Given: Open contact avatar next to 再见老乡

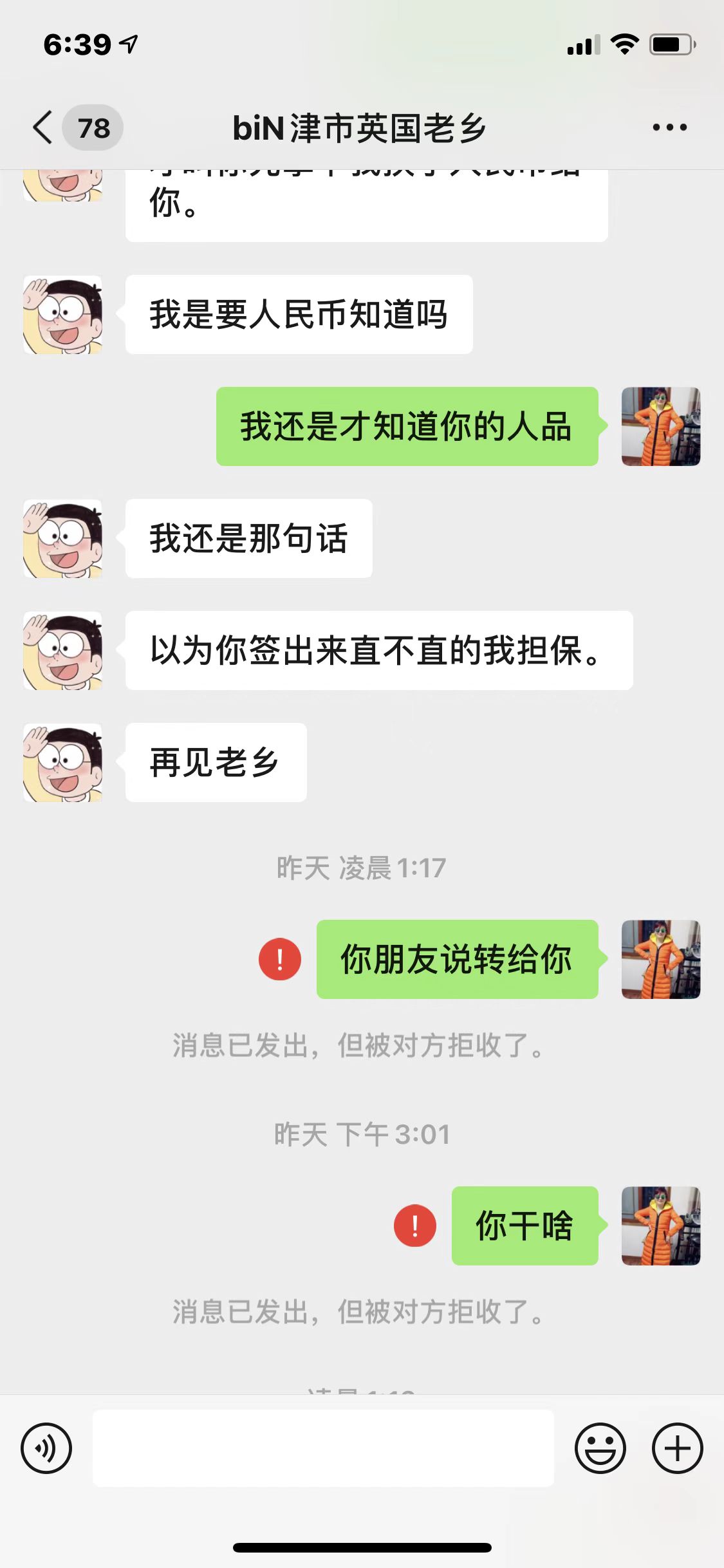Looking at the screenshot, I should 62,763.
